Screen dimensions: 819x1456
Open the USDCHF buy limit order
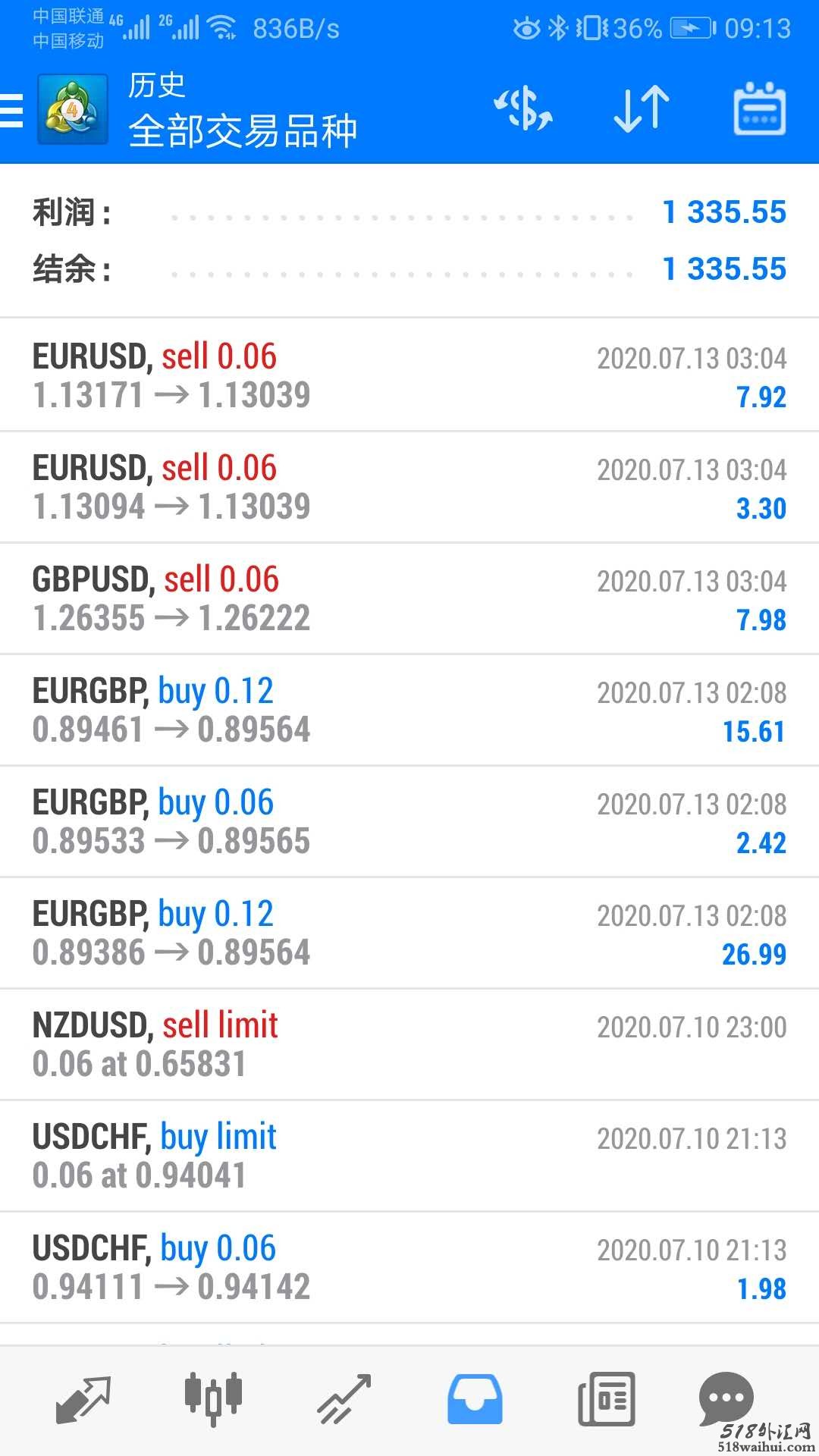tap(409, 1156)
